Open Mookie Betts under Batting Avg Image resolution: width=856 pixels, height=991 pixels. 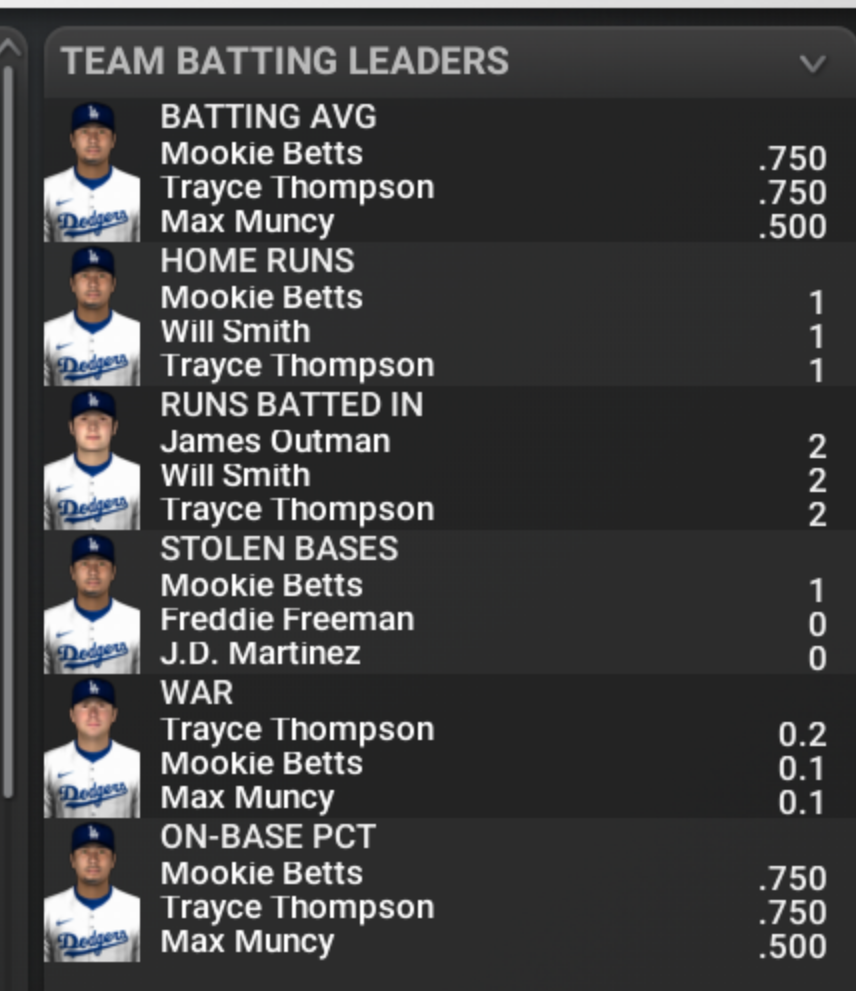pos(261,154)
